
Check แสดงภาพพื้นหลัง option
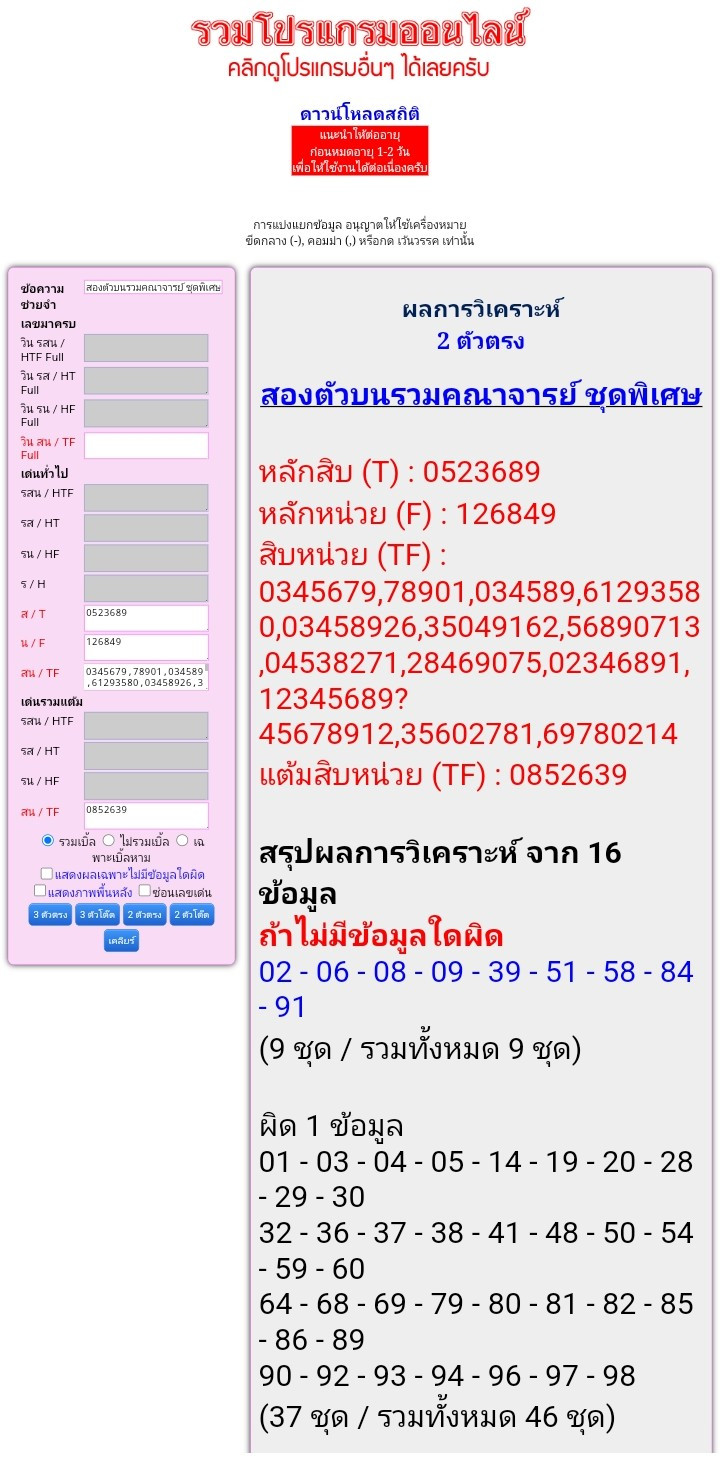[x=40, y=890]
